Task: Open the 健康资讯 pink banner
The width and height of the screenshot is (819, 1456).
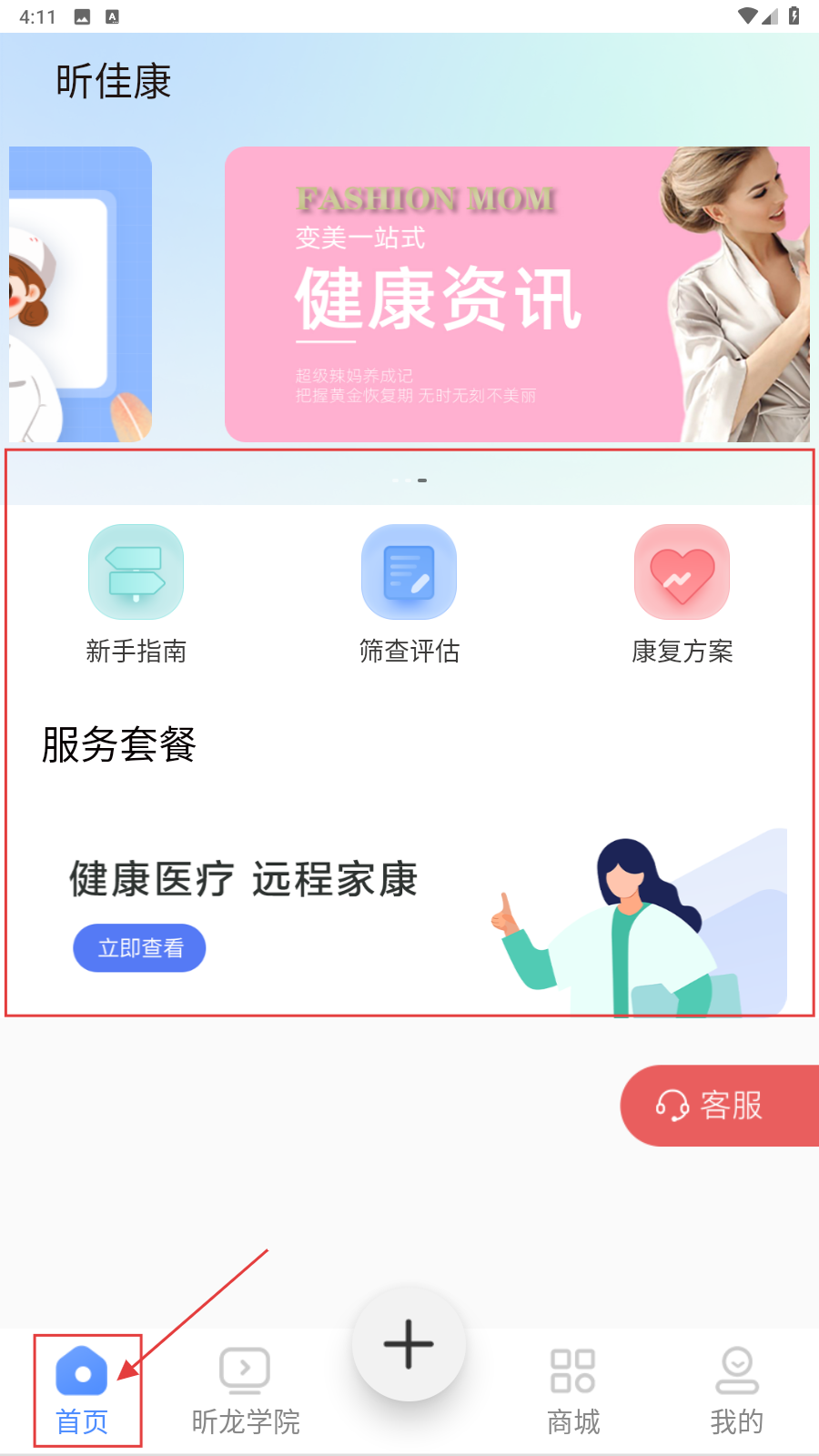Action: click(517, 294)
